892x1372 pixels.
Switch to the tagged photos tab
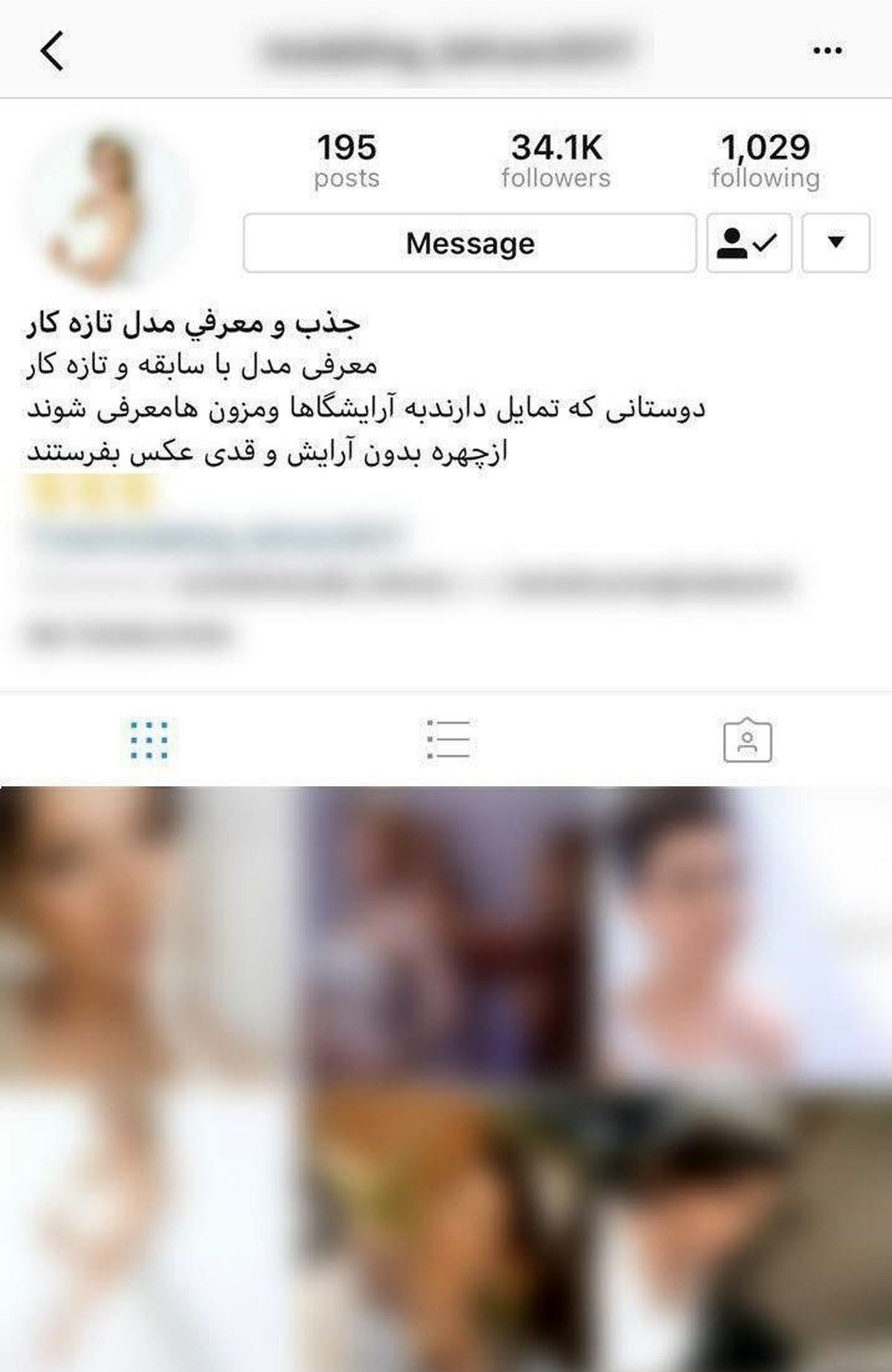(747, 740)
